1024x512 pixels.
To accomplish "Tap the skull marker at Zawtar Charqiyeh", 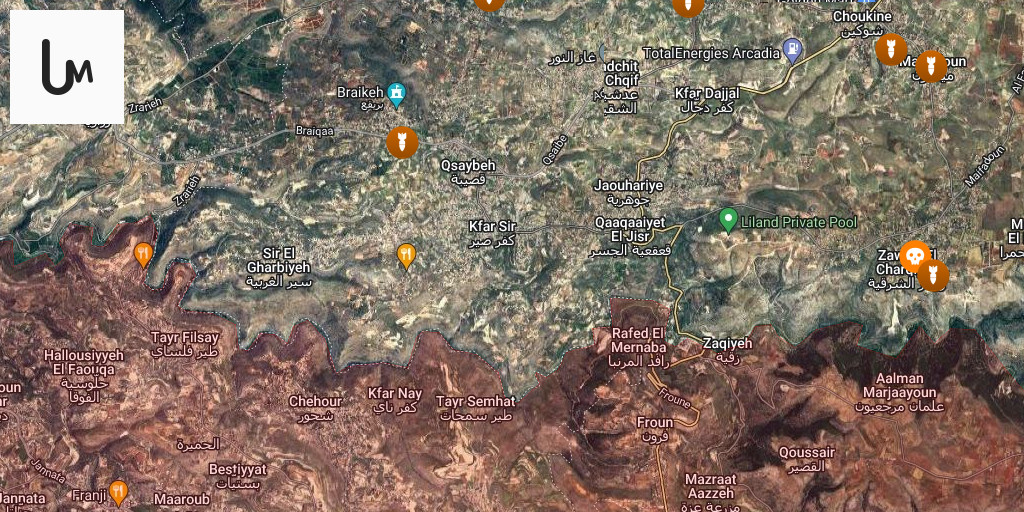I will (914, 257).
